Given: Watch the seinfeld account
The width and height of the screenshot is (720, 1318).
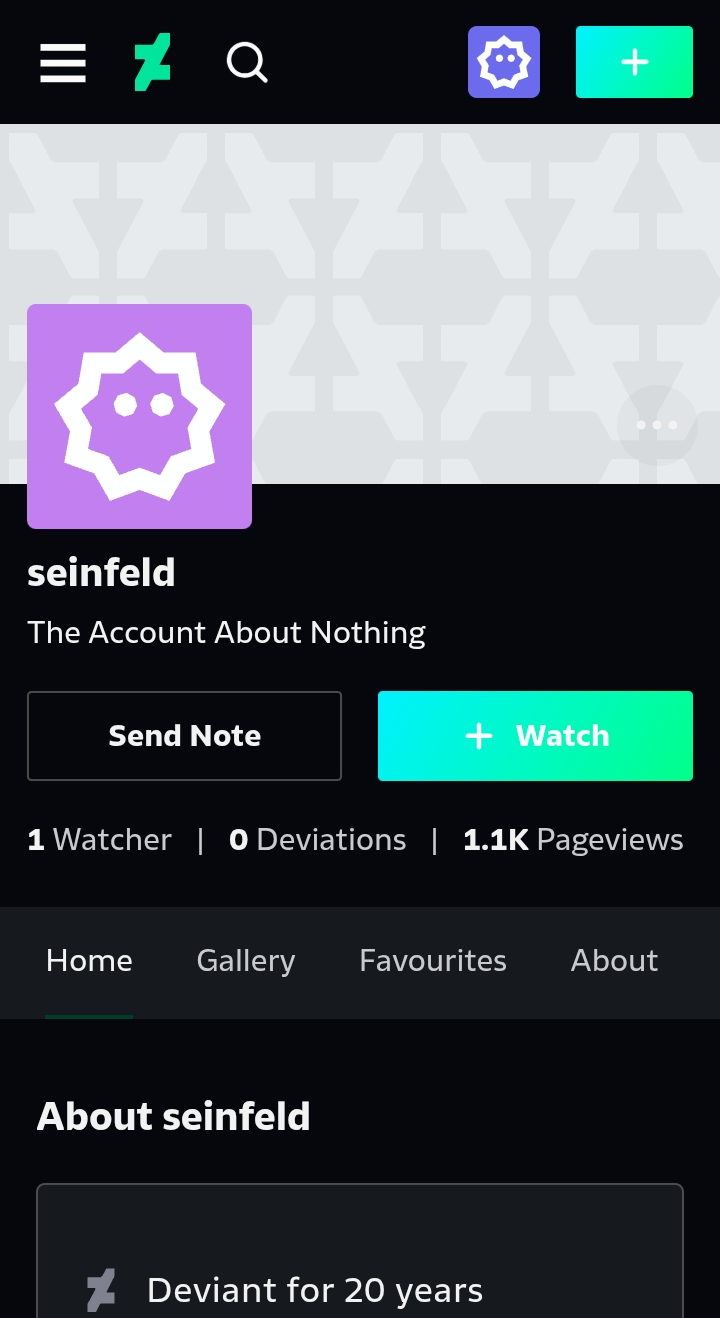Looking at the screenshot, I should point(535,736).
